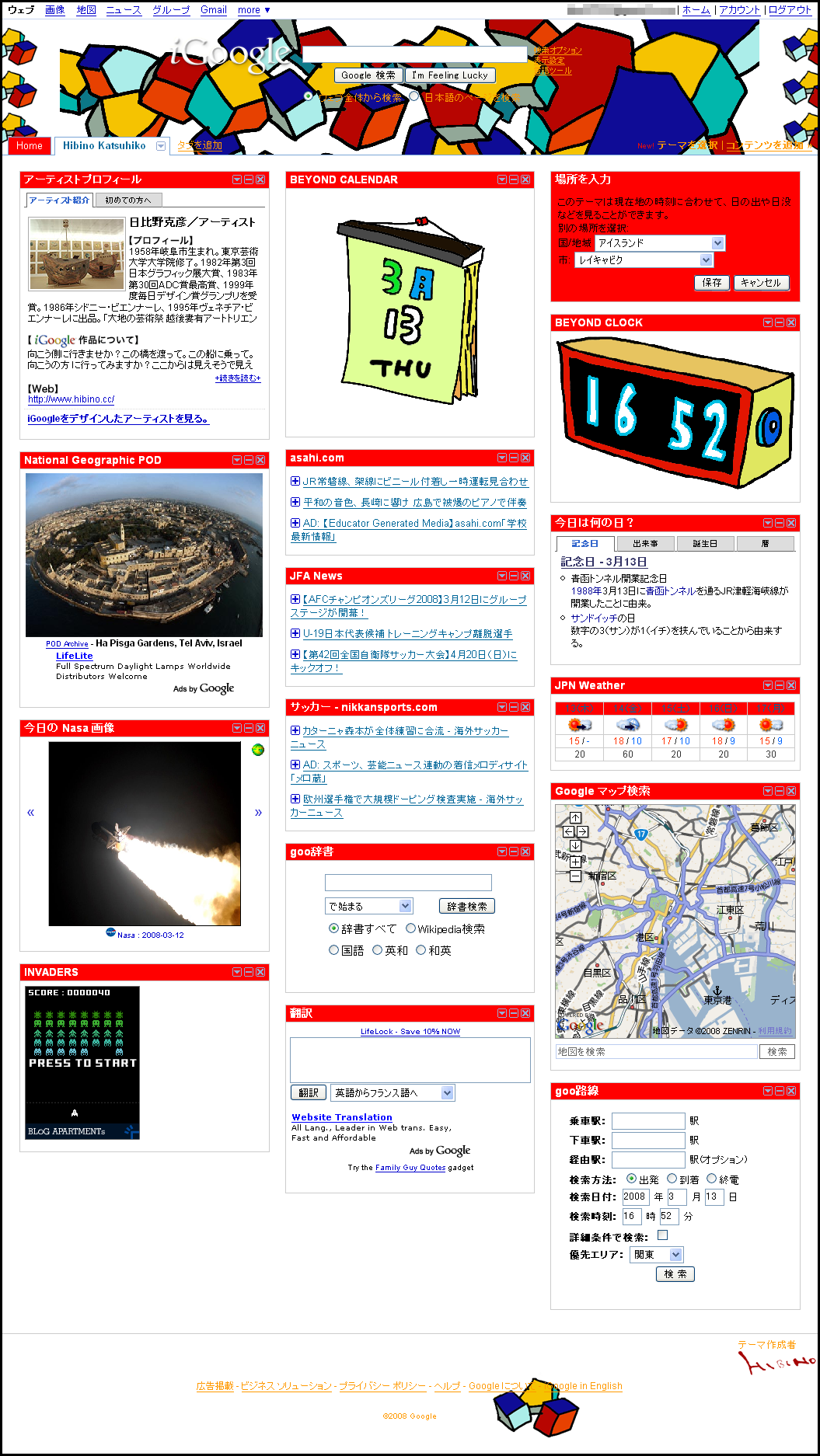This screenshot has height=1456, width=820.
Task: Switch to the 誕生日 tab
Action: [705, 544]
